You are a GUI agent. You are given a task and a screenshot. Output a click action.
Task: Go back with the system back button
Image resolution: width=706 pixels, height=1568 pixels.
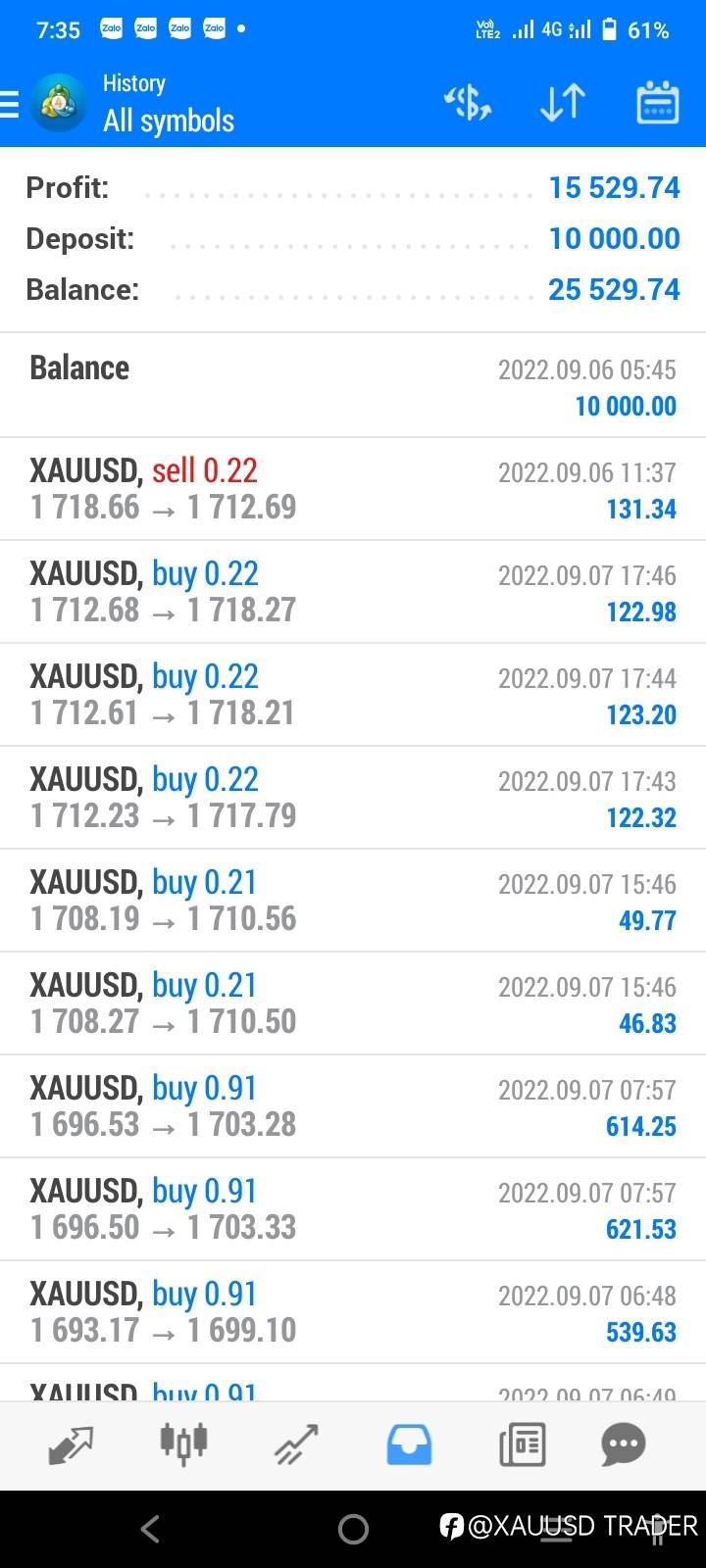pyautogui.click(x=150, y=1528)
